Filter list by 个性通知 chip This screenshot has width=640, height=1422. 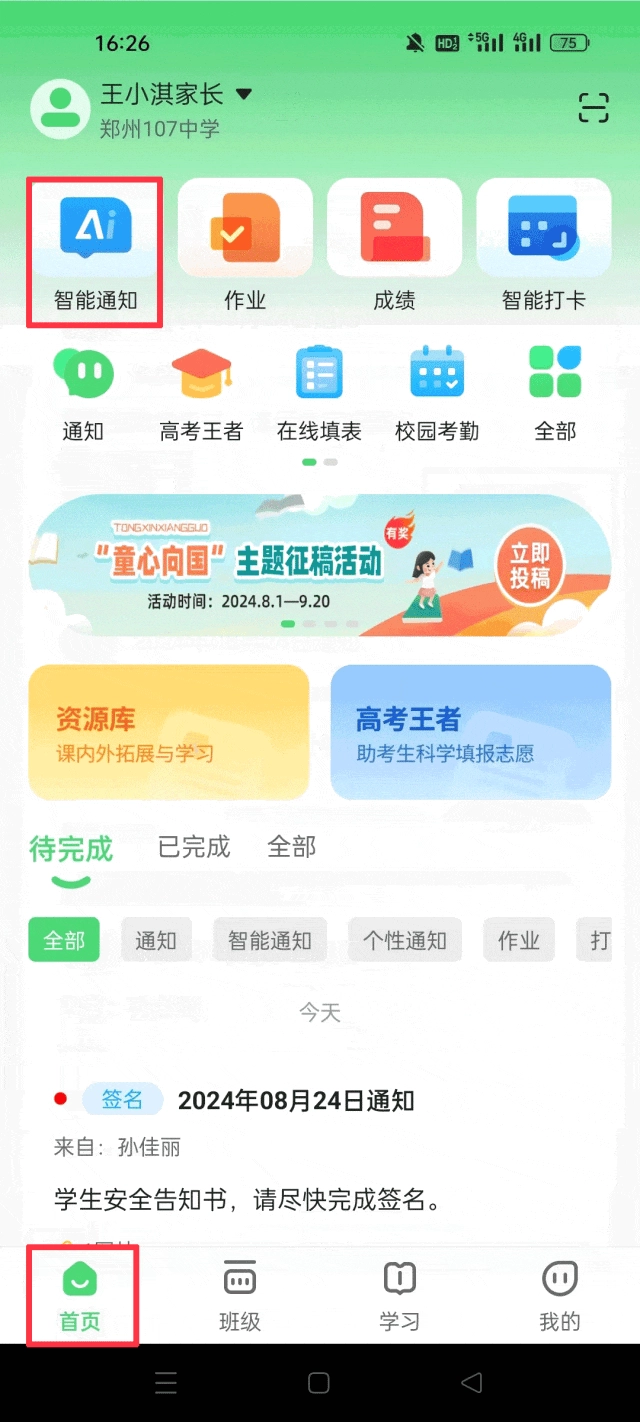click(x=405, y=940)
